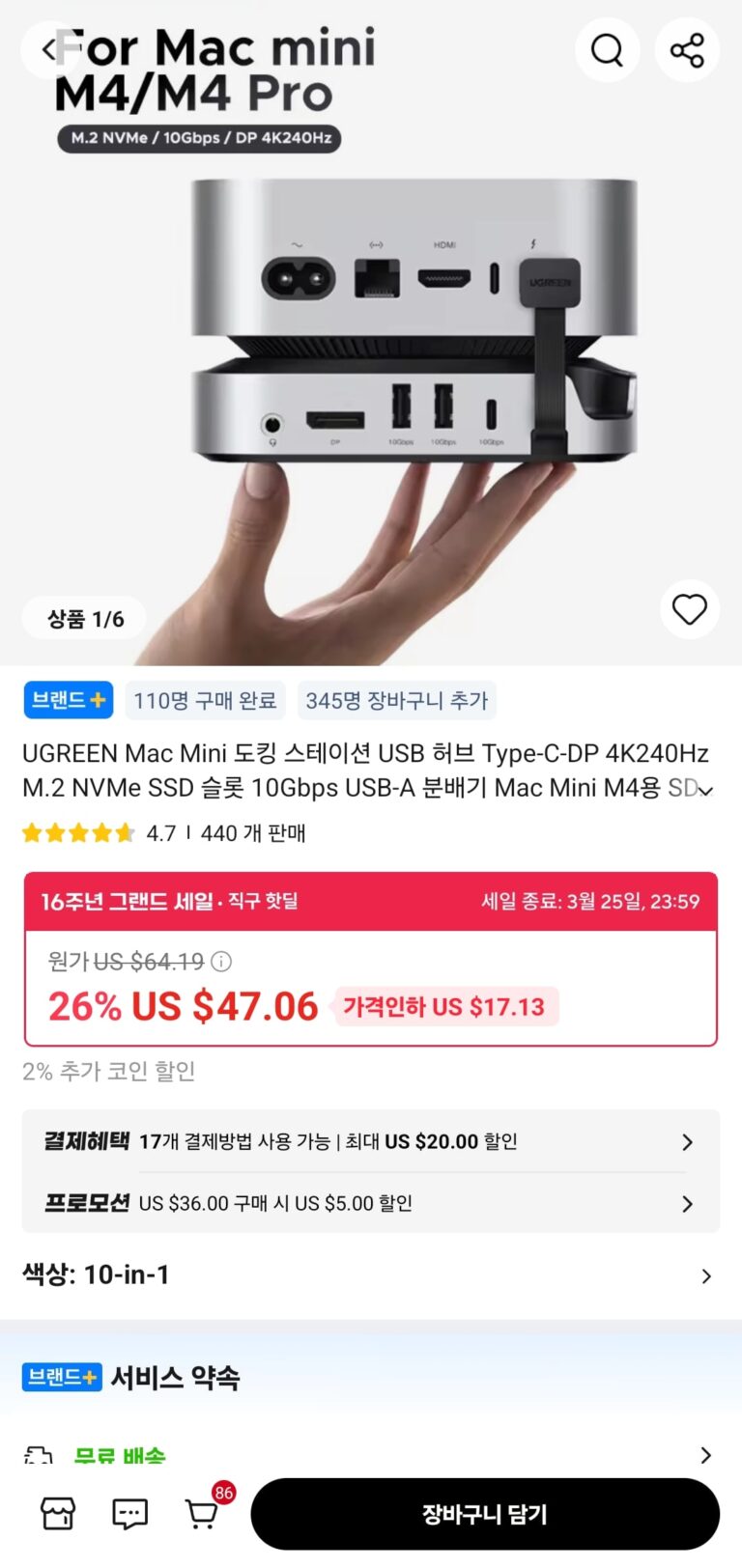
Task: Visit the store via shop icon
Action: pyautogui.click(x=58, y=1513)
